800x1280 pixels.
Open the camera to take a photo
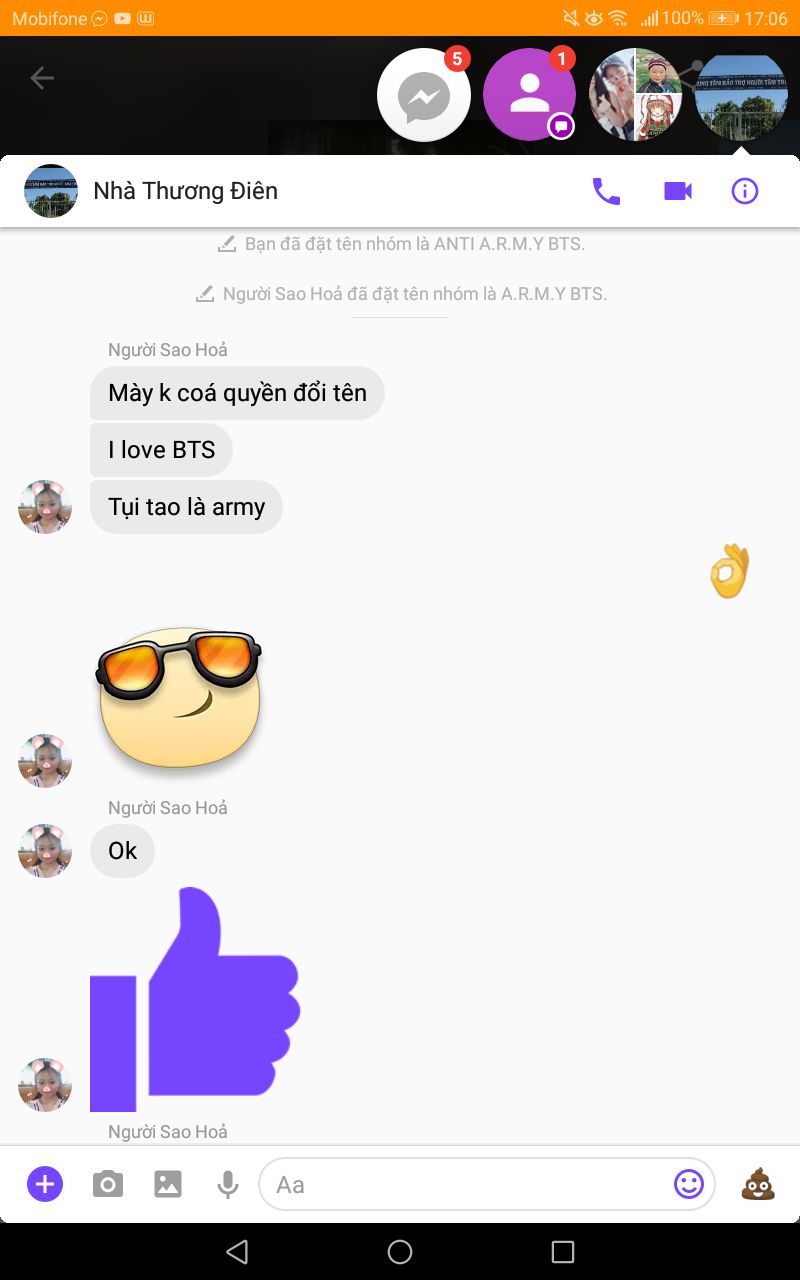(107, 1185)
